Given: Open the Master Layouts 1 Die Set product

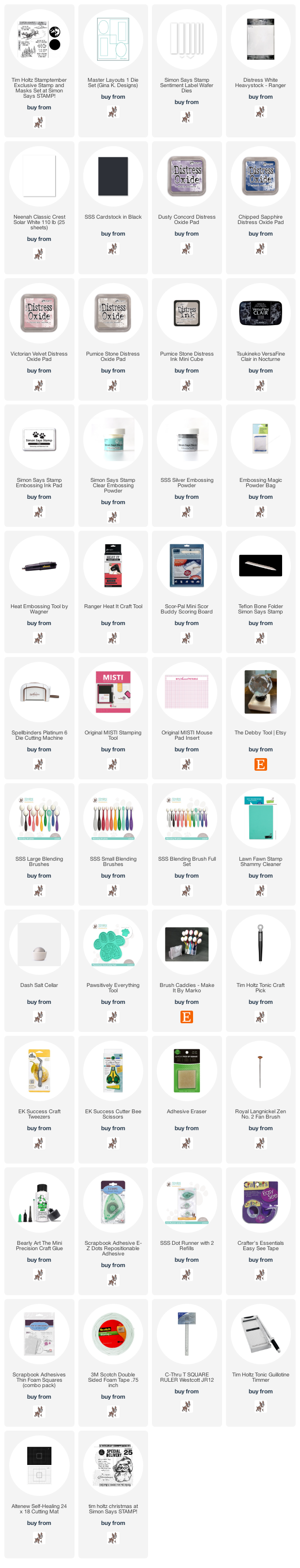Looking at the screenshot, I should pyautogui.click(x=113, y=40).
